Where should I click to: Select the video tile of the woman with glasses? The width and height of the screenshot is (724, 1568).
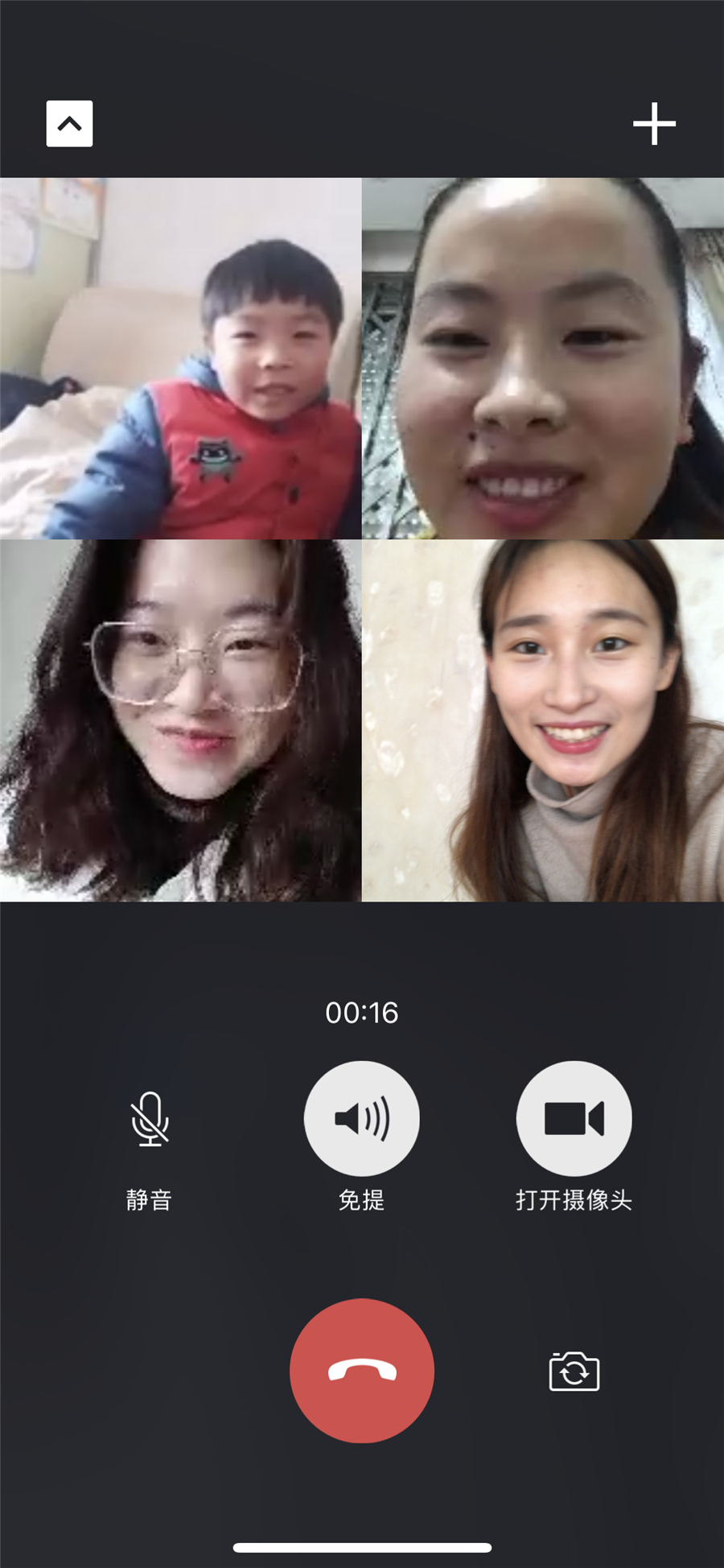point(181,720)
